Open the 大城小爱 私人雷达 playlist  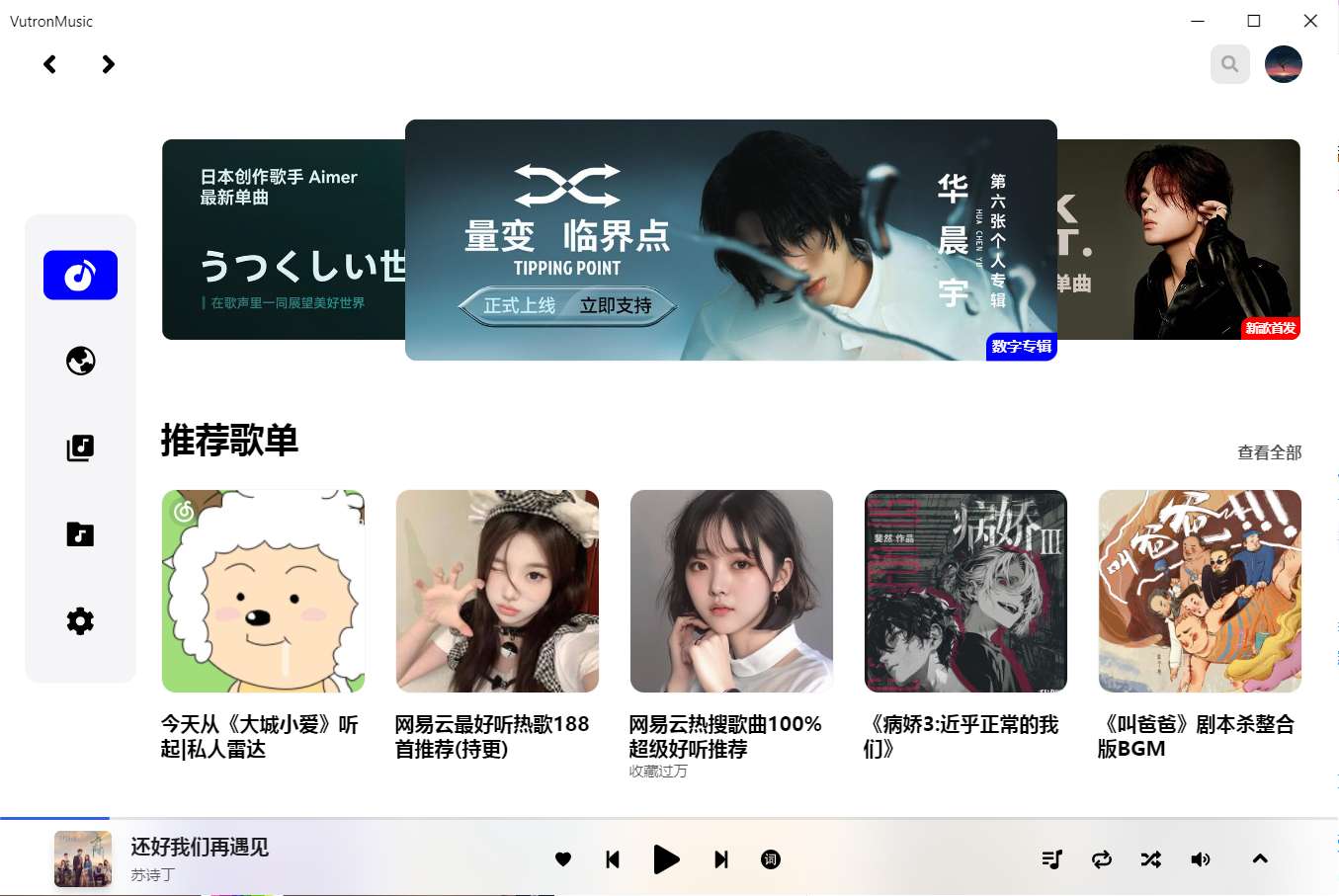click(263, 591)
